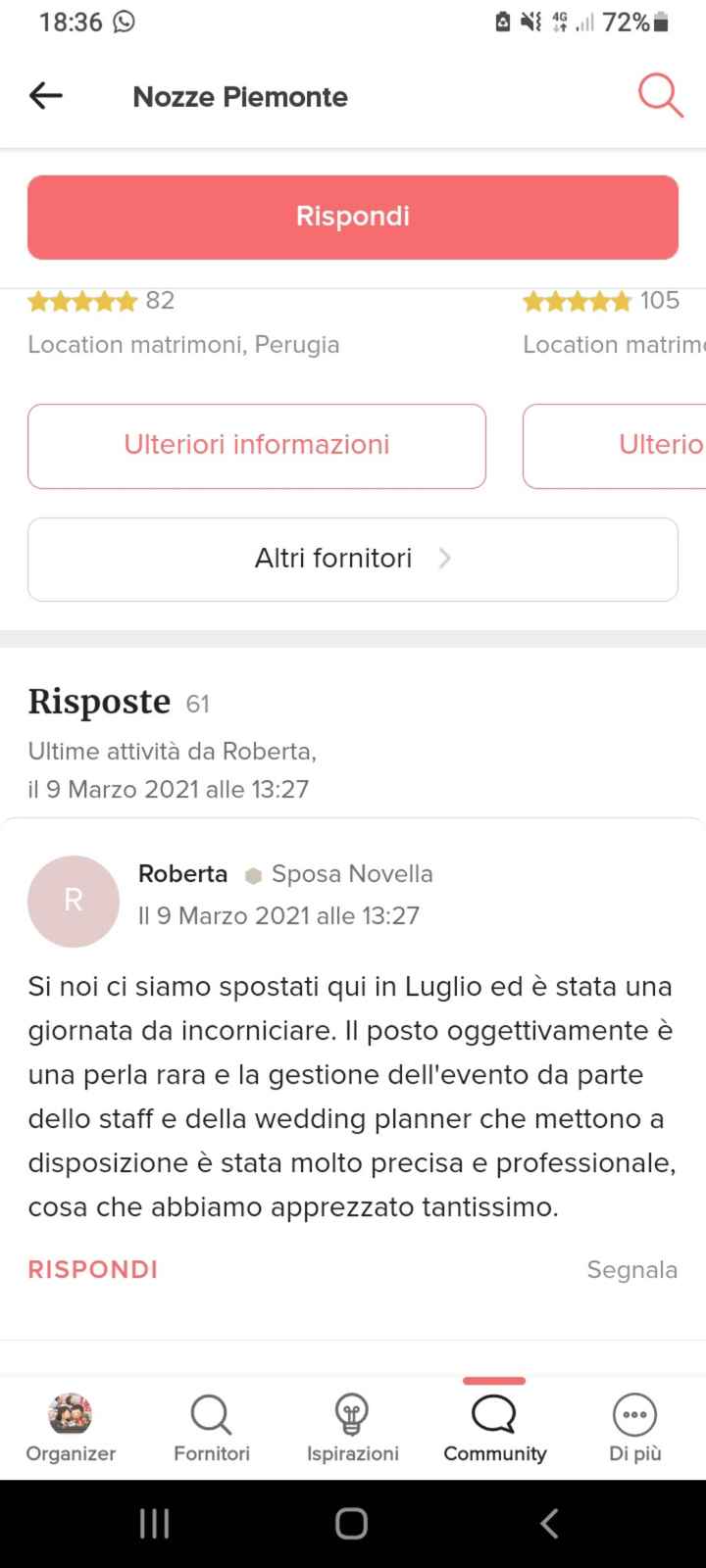Viewport: 706px width, 1568px height.
Task: Open Roberta's profile avatar
Action: click(73, 902)
